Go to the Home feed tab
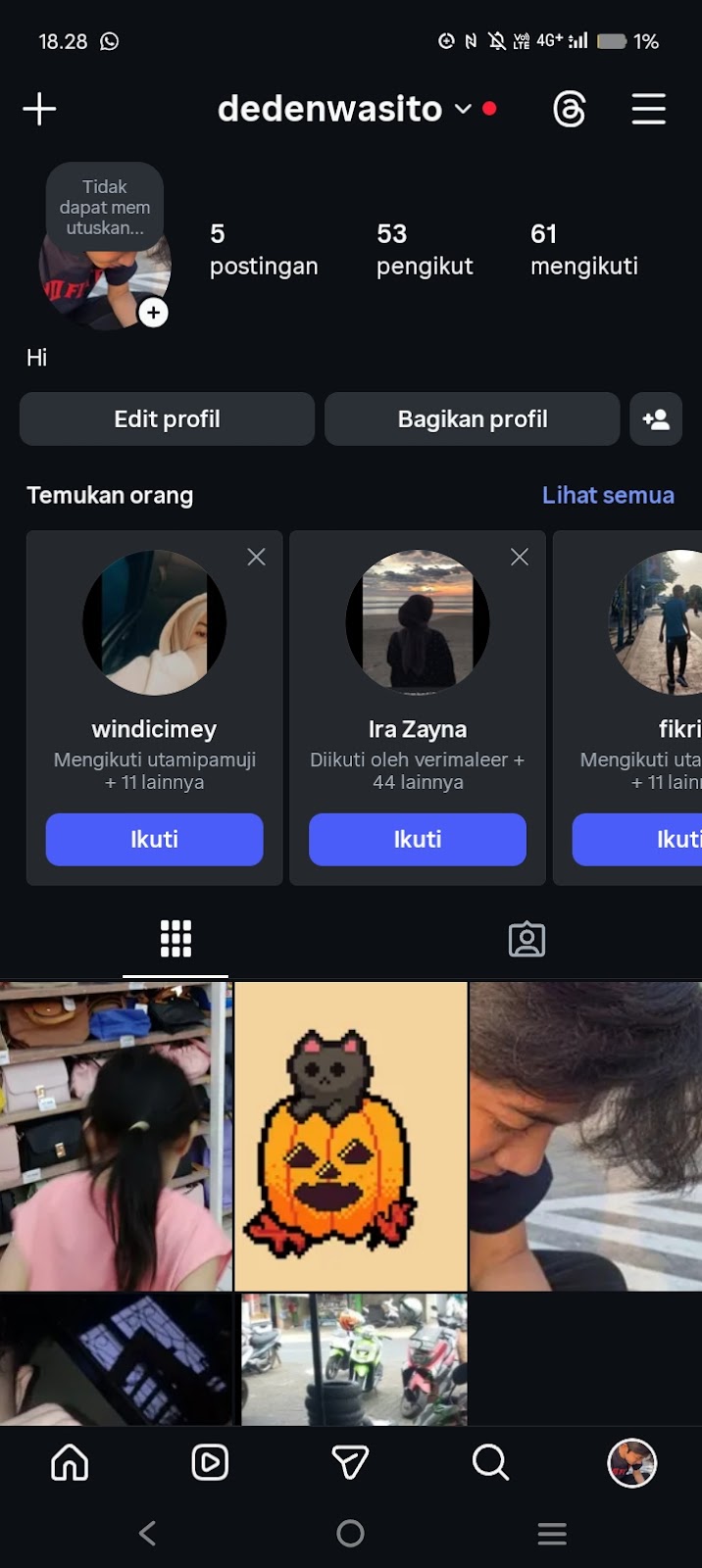 coord(70,1463)
